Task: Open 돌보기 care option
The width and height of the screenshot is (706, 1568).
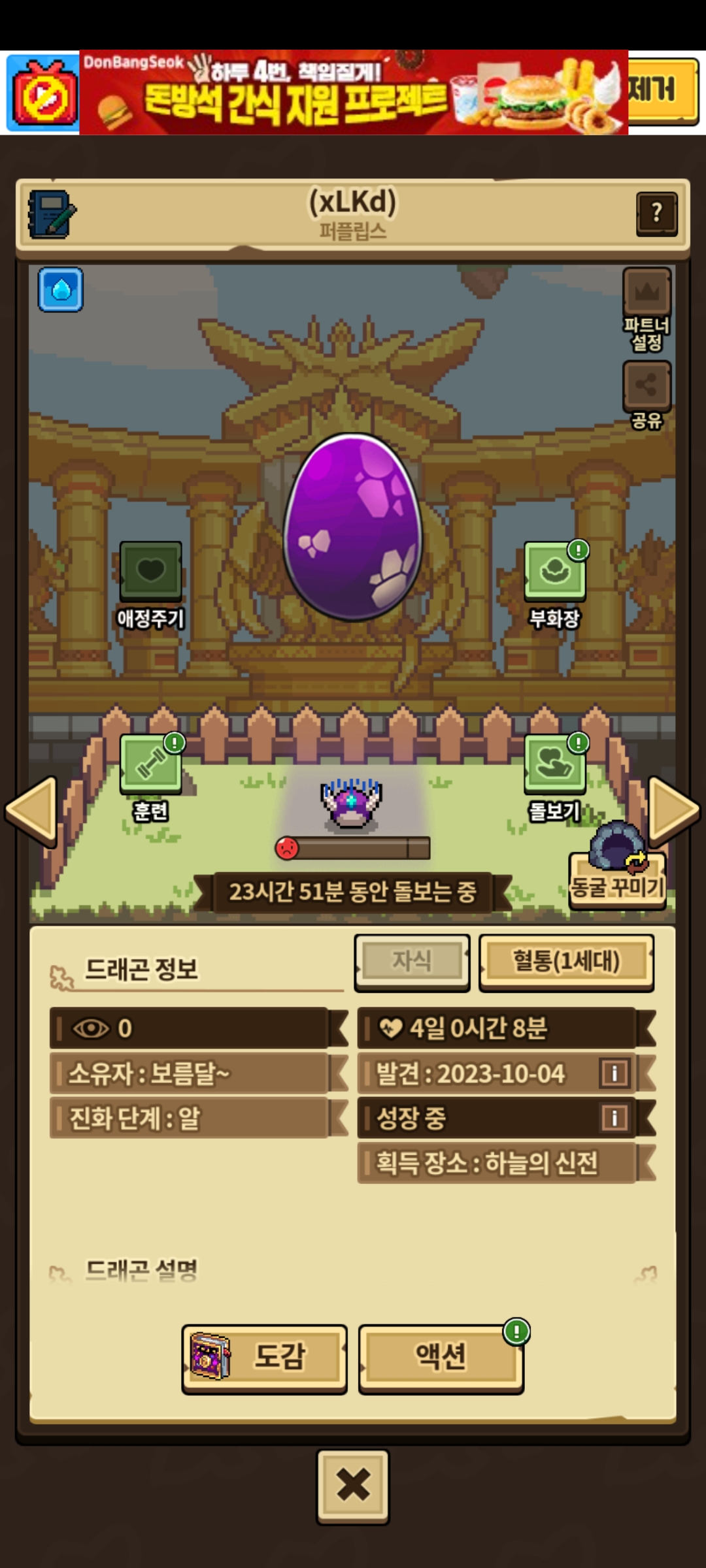Action: (554, 764)
